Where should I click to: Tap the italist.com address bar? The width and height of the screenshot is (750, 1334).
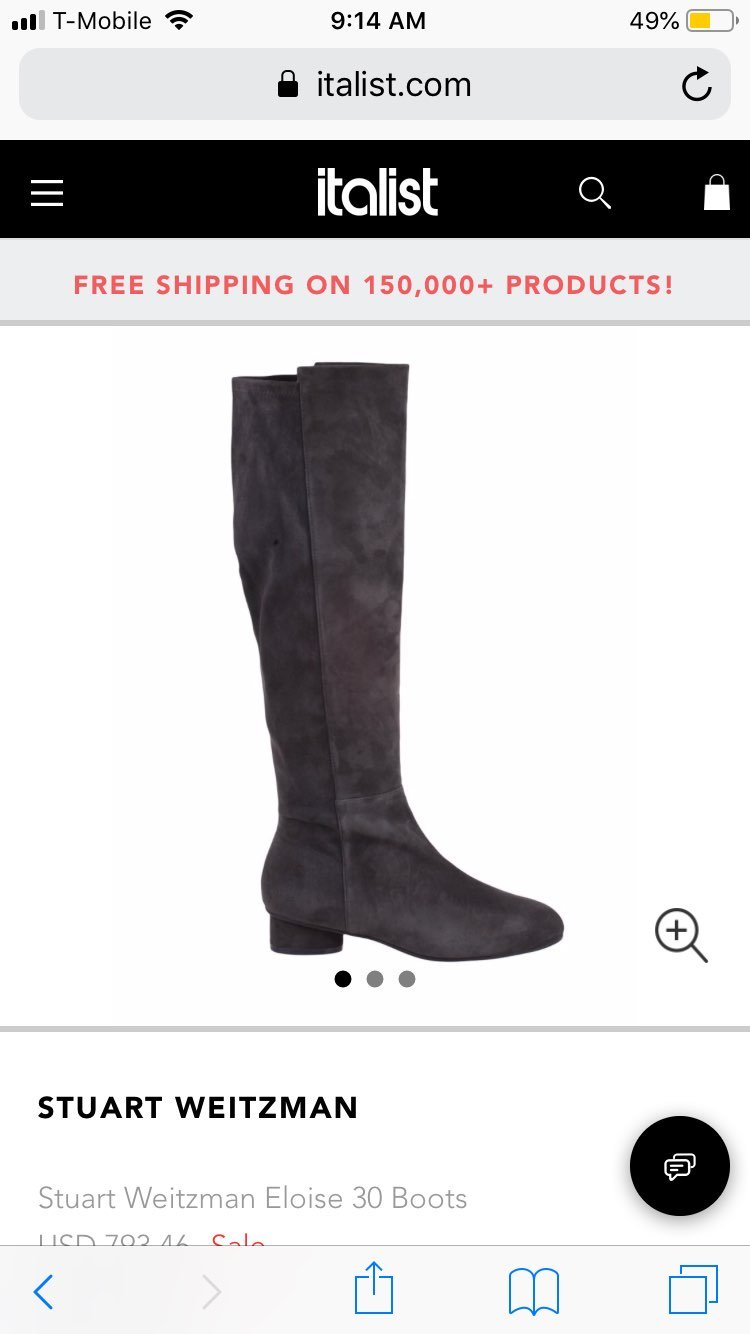click(x=375, y=84)
